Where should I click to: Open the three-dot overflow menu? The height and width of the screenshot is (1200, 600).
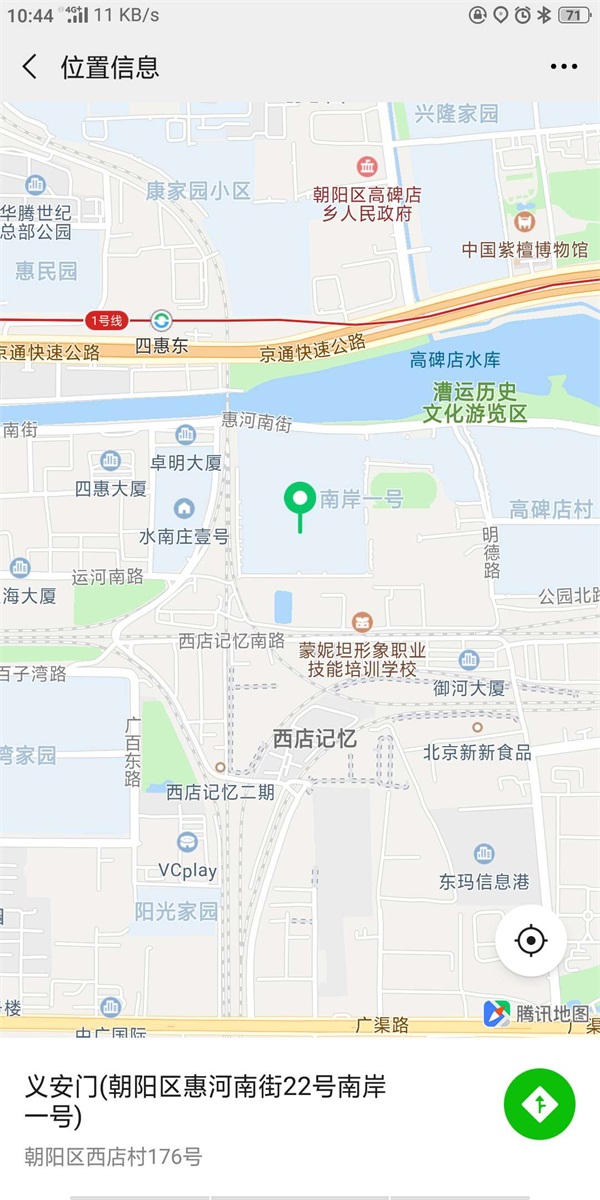point(563,67)
